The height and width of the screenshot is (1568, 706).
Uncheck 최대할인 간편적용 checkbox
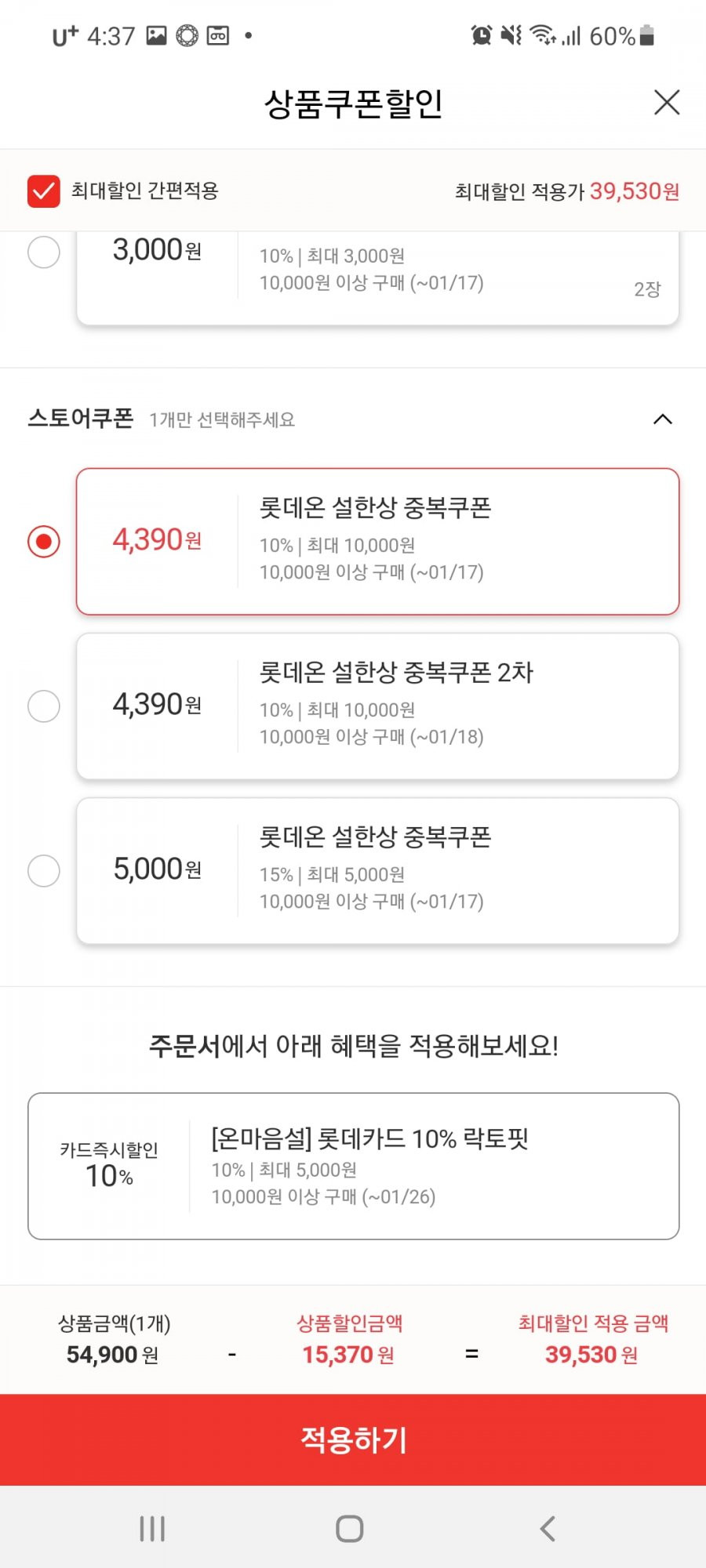point(44,191)
